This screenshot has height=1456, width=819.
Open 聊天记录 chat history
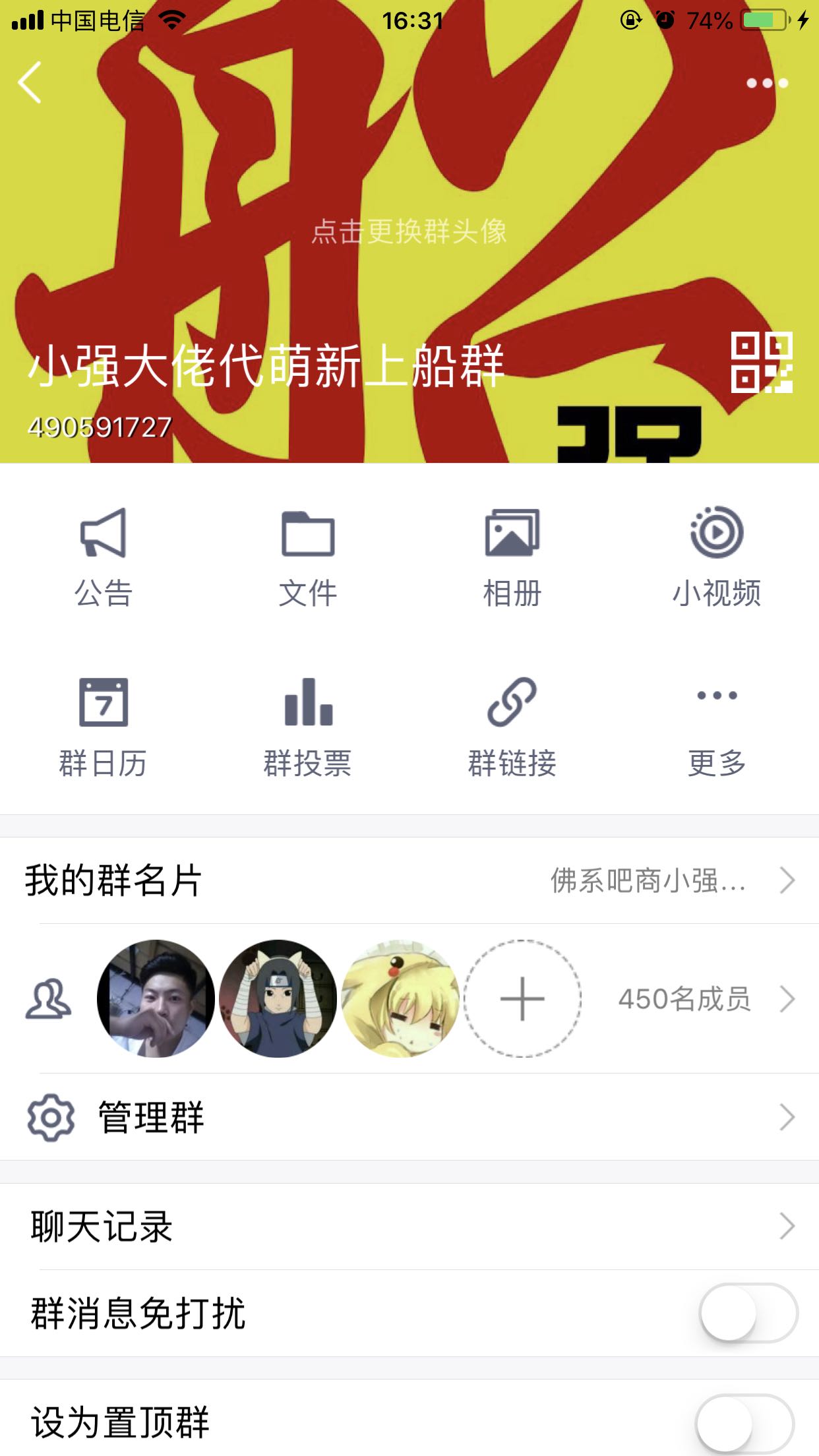tap(409, 1227)
